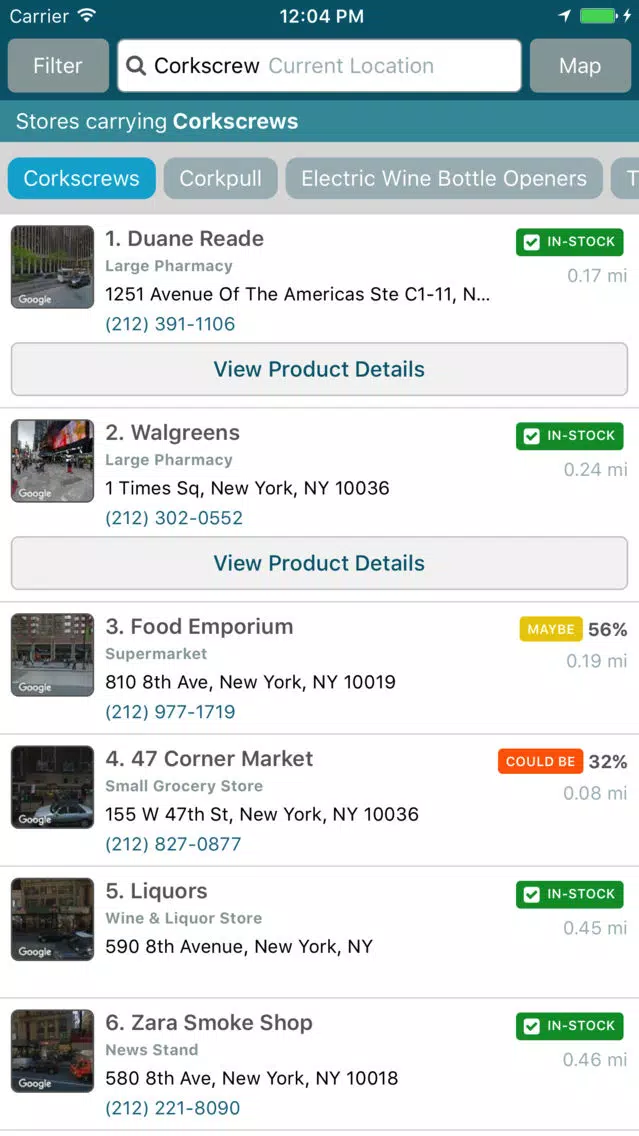Image resolution: width=639 pixels, height=1136 pixels.
Task: Switch to Map view
Action: pos(580,66)
